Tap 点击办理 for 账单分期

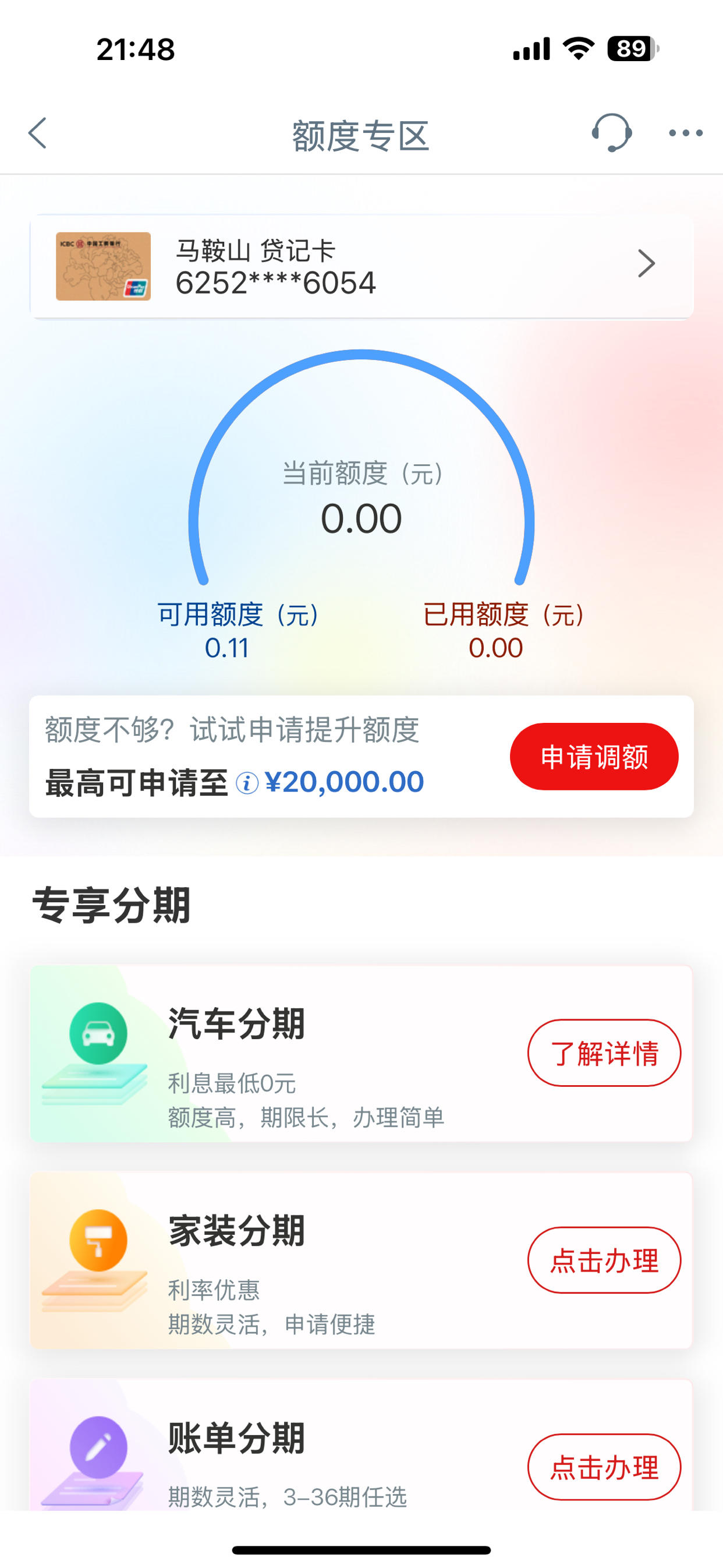tap(604, 1467)
